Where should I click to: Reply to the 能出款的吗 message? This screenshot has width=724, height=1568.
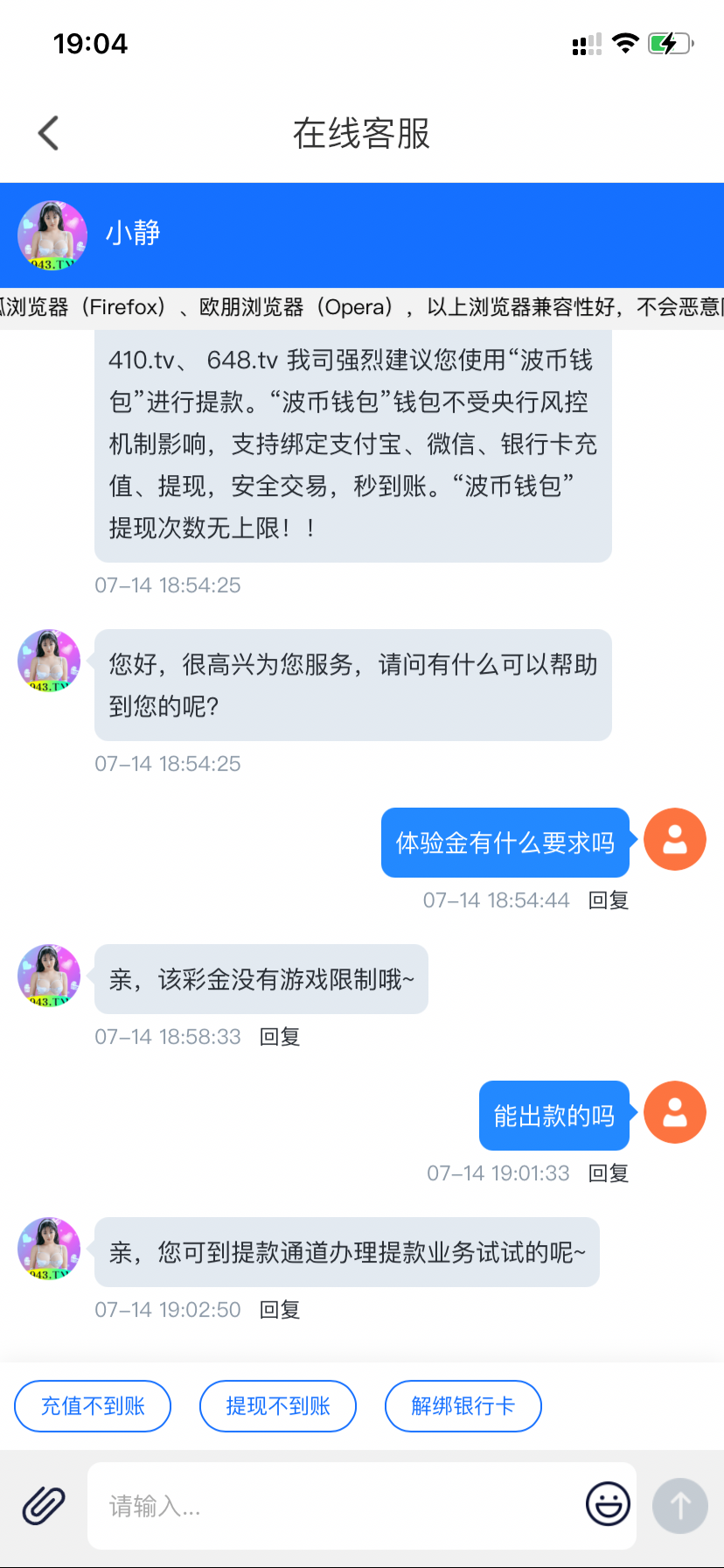(x=609, y=1173)
